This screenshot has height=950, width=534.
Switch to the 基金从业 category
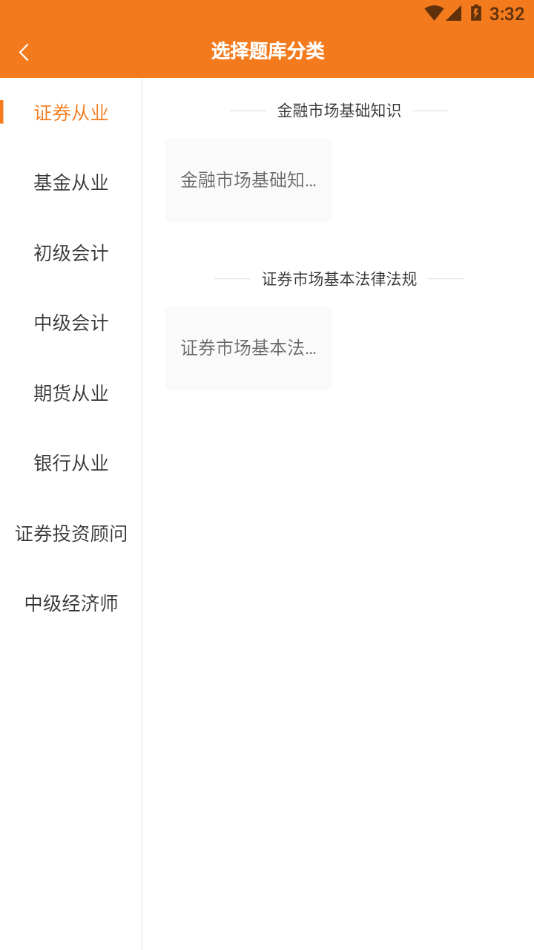(x=71, y=182)
